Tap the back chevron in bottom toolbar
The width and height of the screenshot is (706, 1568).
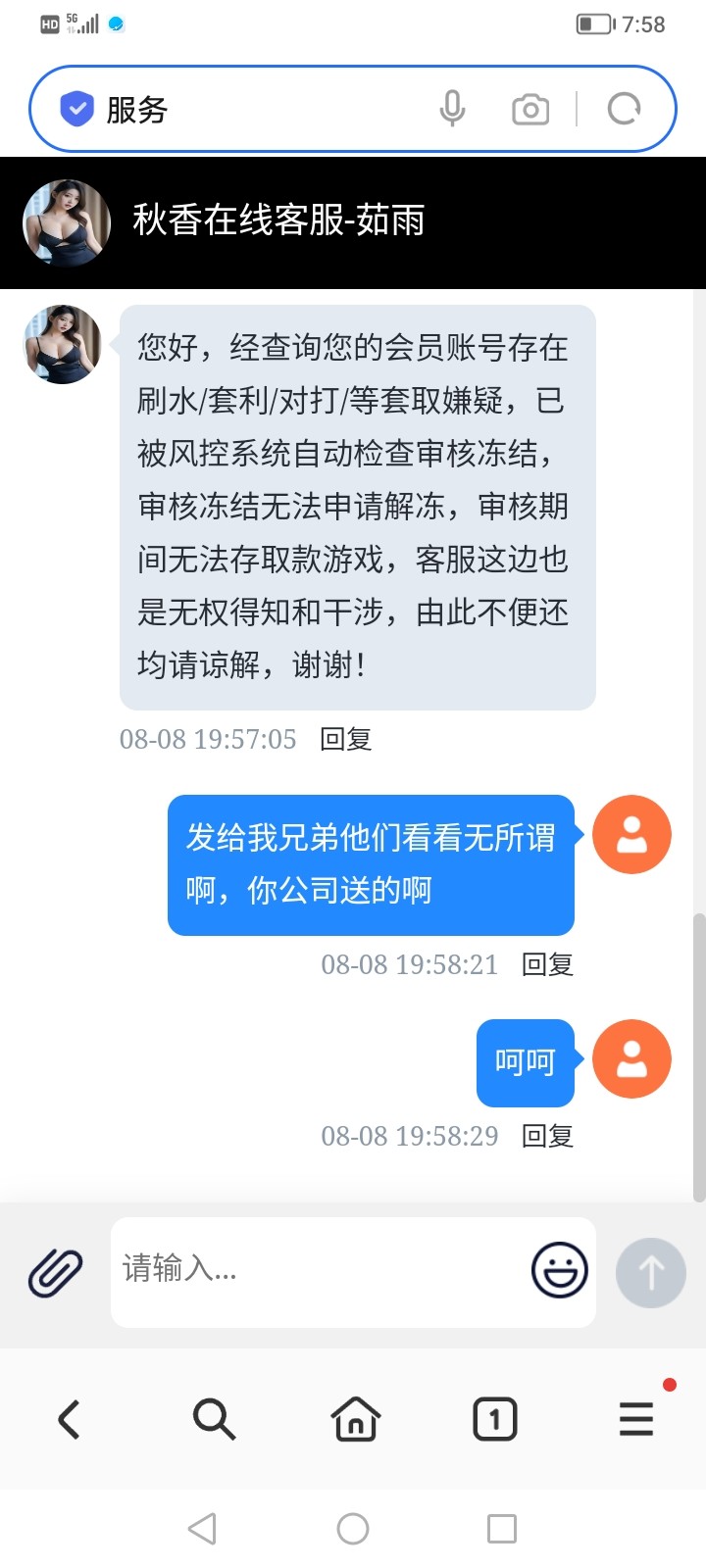point(68,1418)
